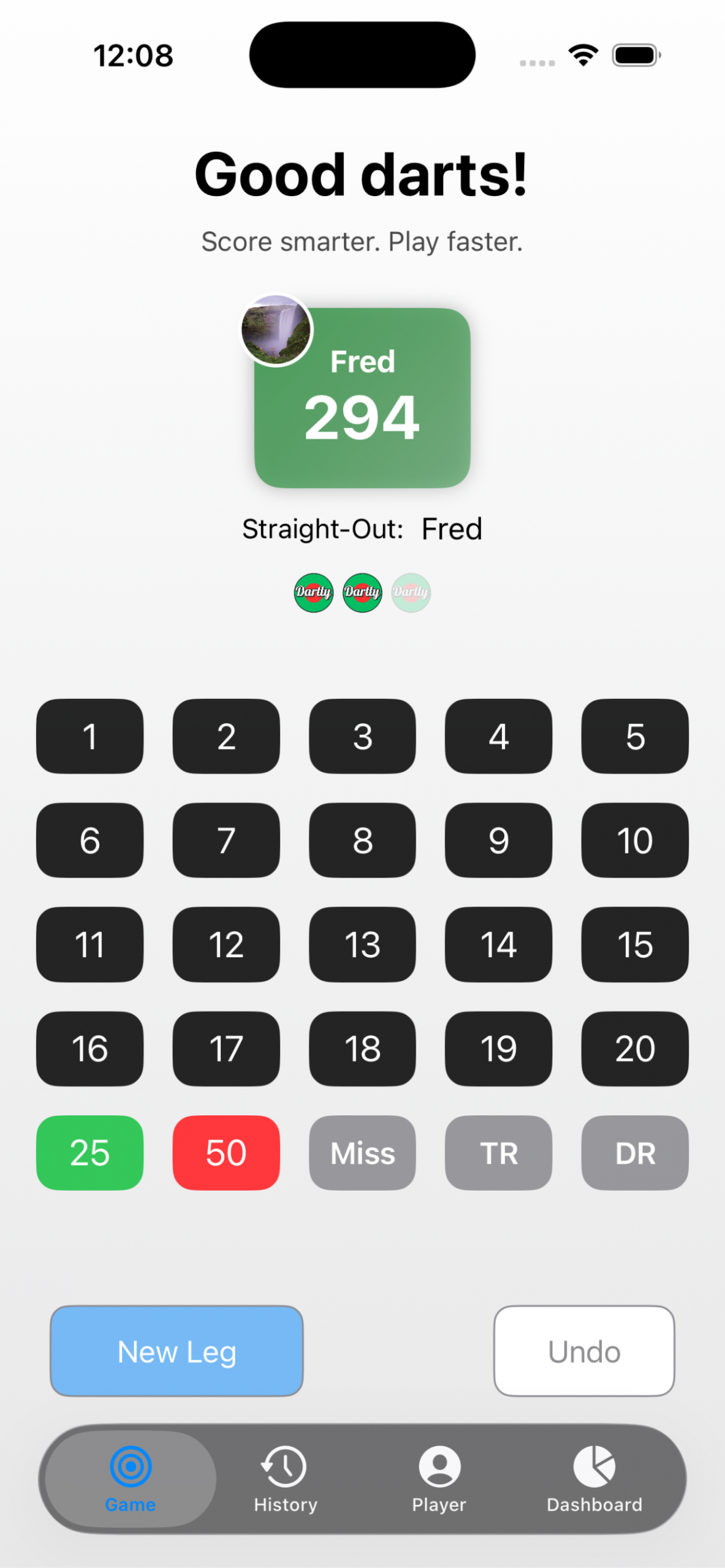Screen dimensions: 725x1568
Task: Score a 16
Action: coord(89,1048)
